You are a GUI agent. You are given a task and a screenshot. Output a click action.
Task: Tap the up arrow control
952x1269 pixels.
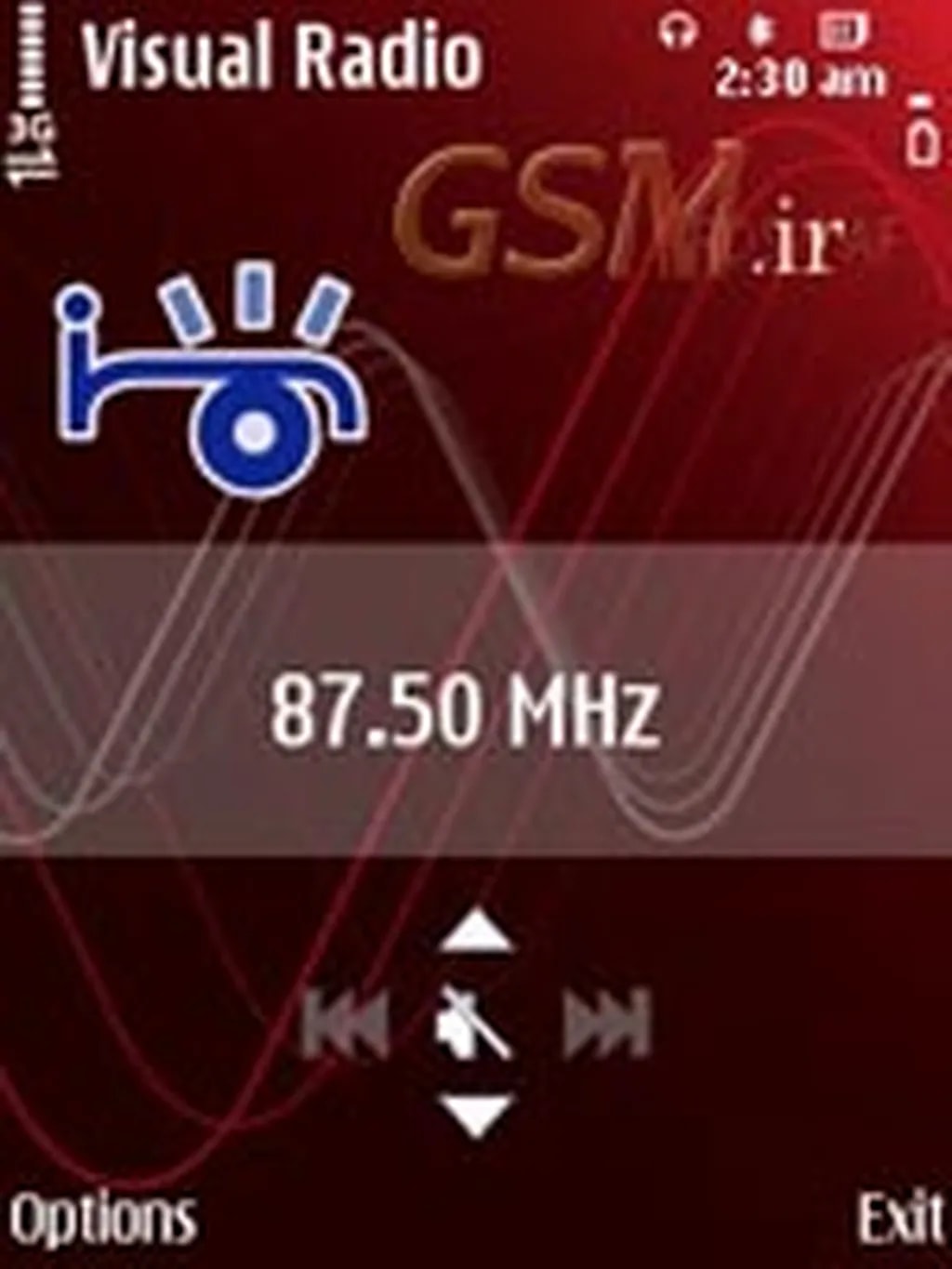pyautogui.click(x=475, y=932)
